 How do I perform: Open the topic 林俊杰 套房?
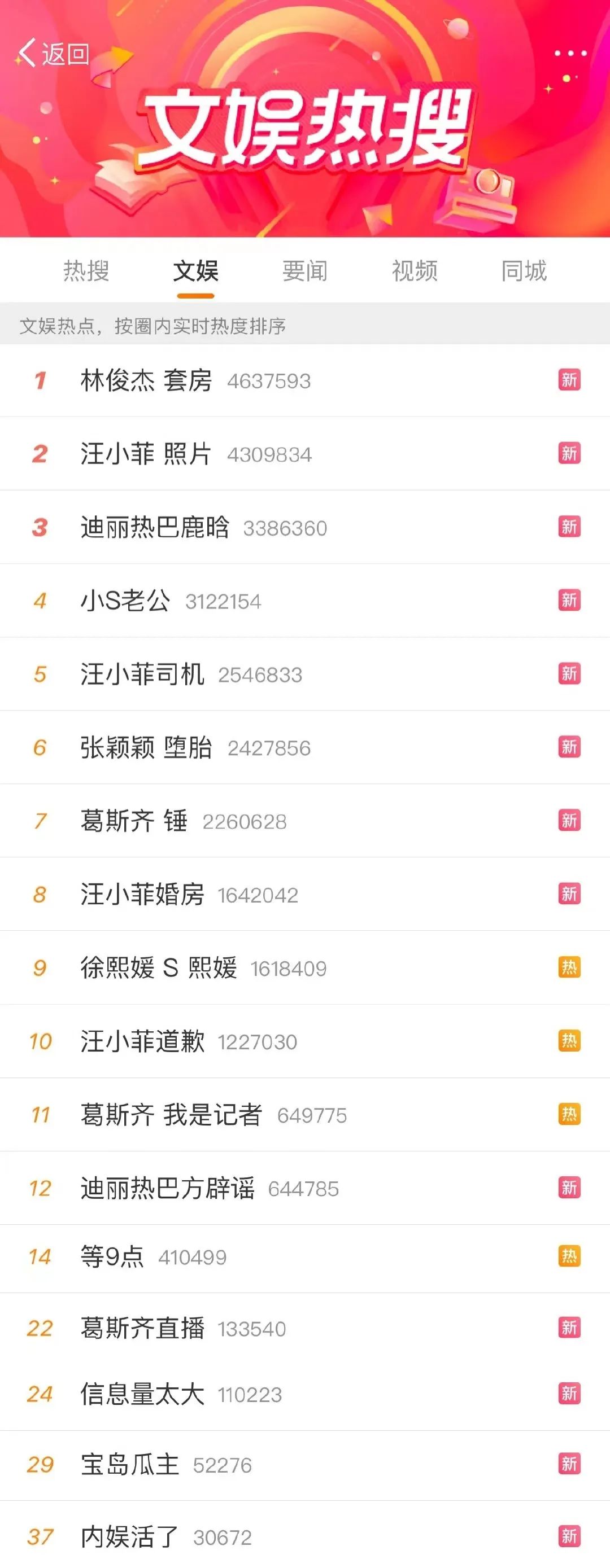[x=304, y=380]
